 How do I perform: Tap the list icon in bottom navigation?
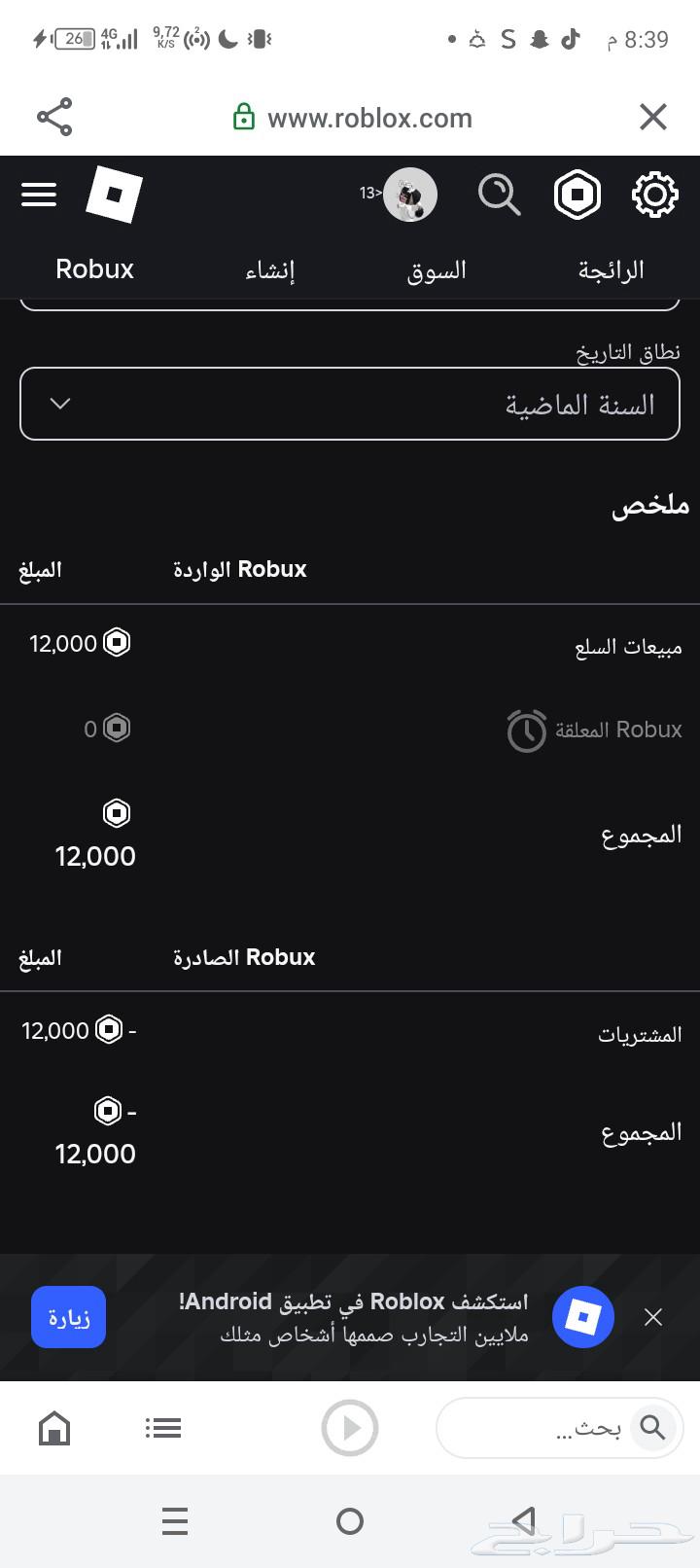point(162,1427)
